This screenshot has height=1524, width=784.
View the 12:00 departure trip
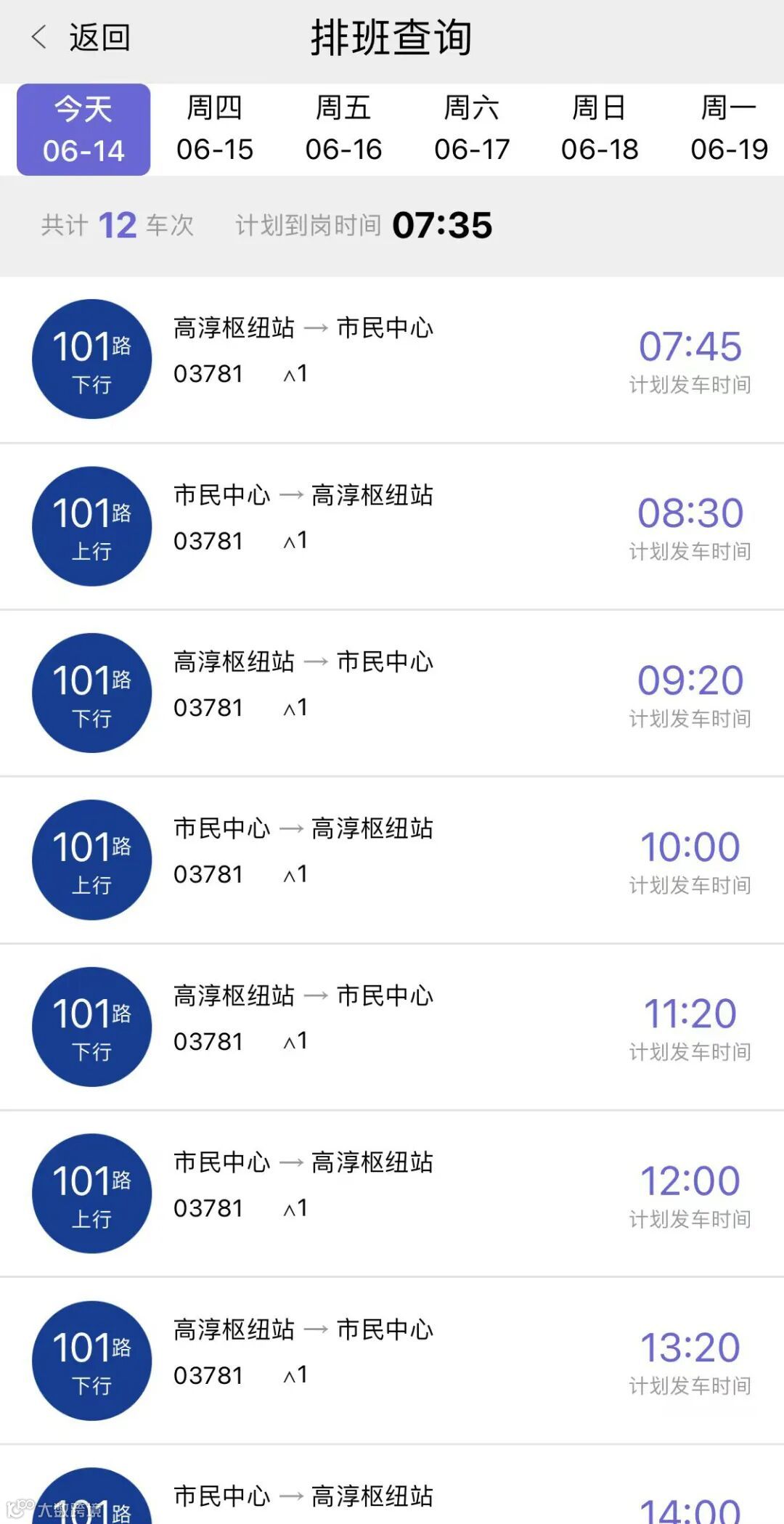point(392,1194)
